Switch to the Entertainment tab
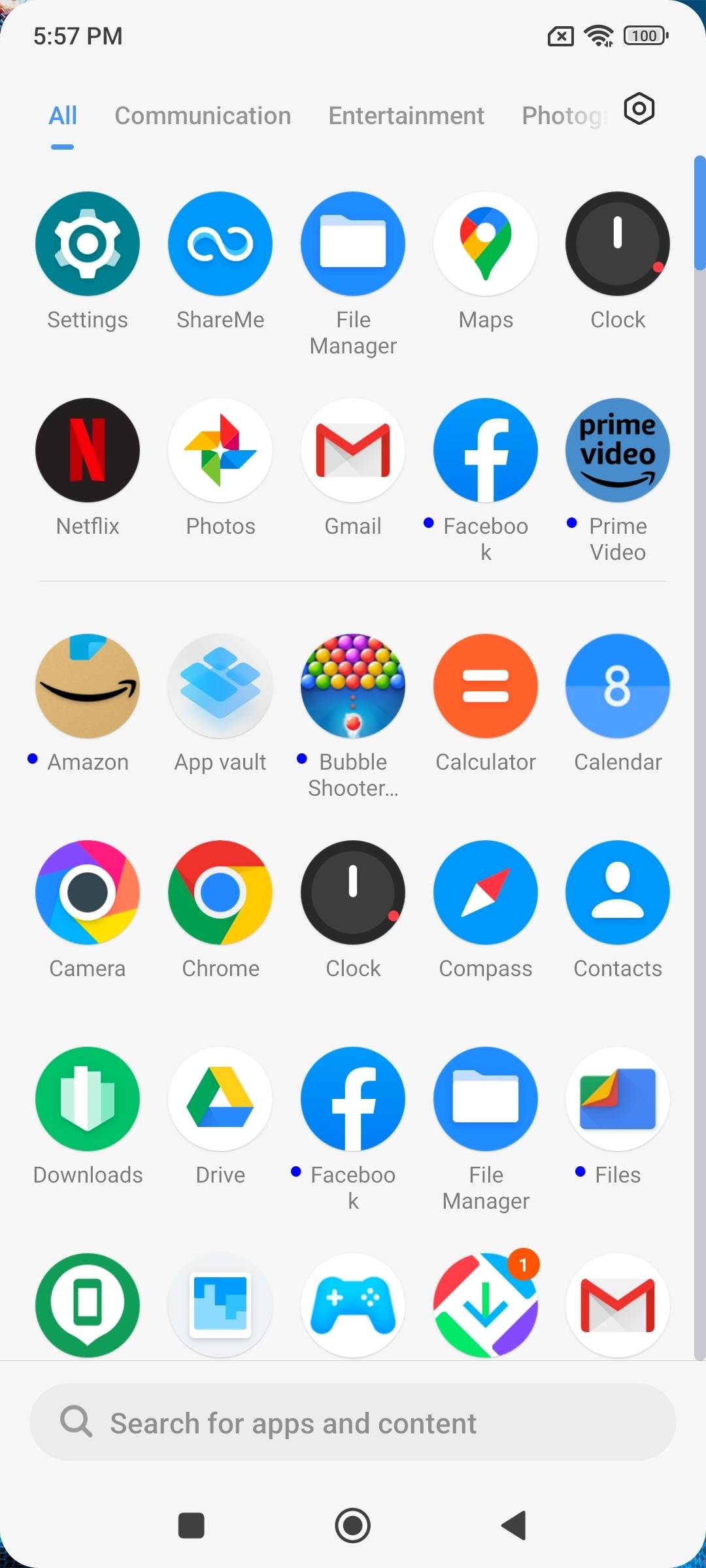The width and height of the screenshot is (706, 1568). pos(406,116)
